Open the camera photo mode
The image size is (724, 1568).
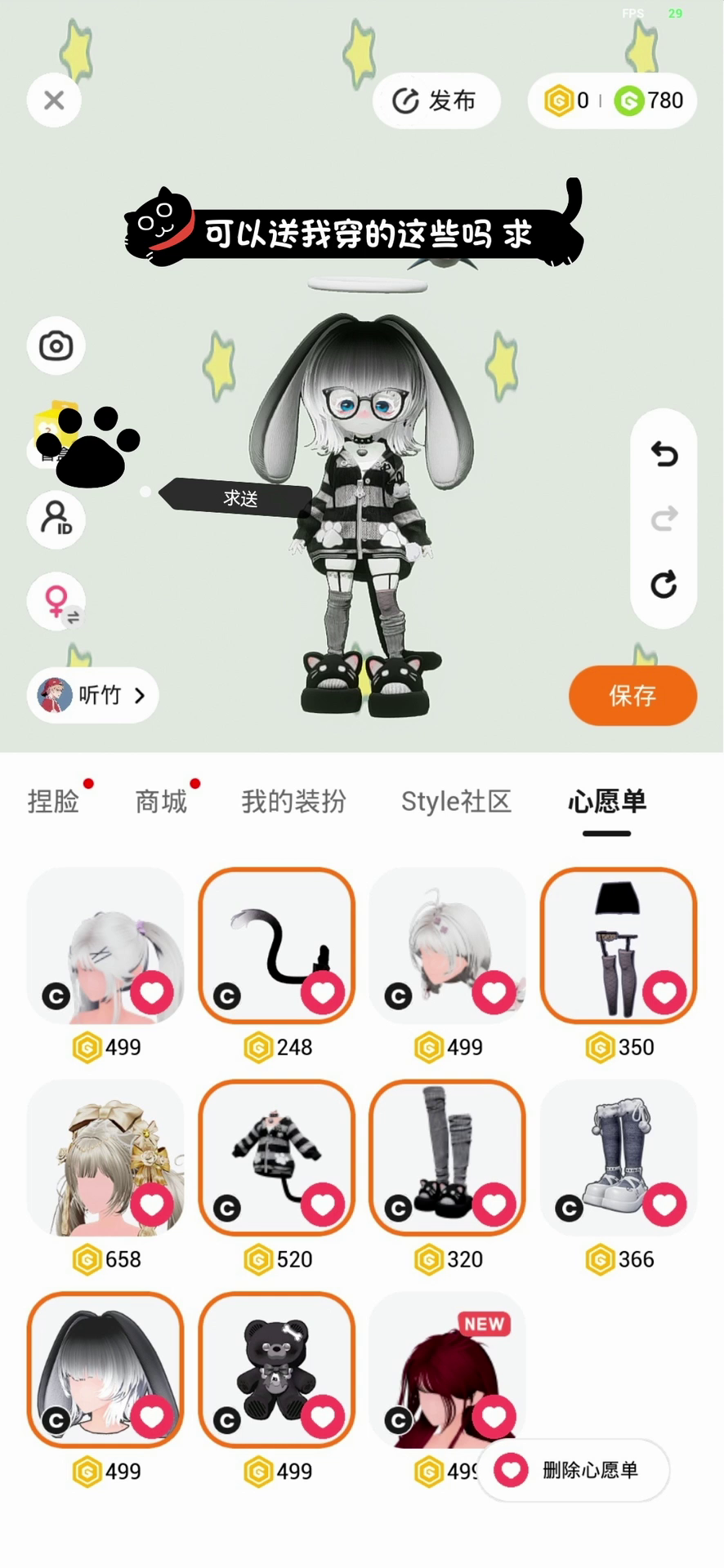(56, 345)
